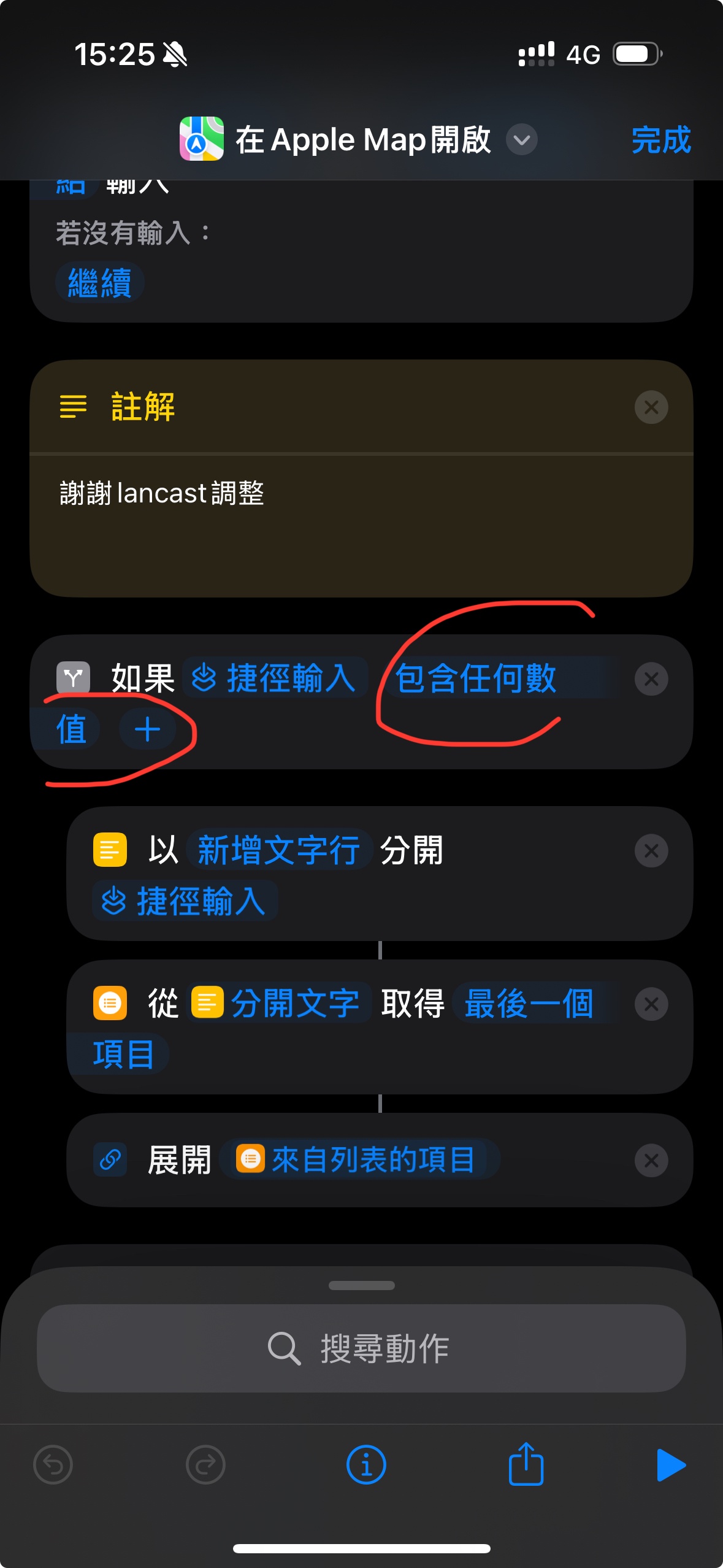This screenshot has width=723, height=1568.
Task: Remove the 展開 URL action
Action: pos(651,1160)
